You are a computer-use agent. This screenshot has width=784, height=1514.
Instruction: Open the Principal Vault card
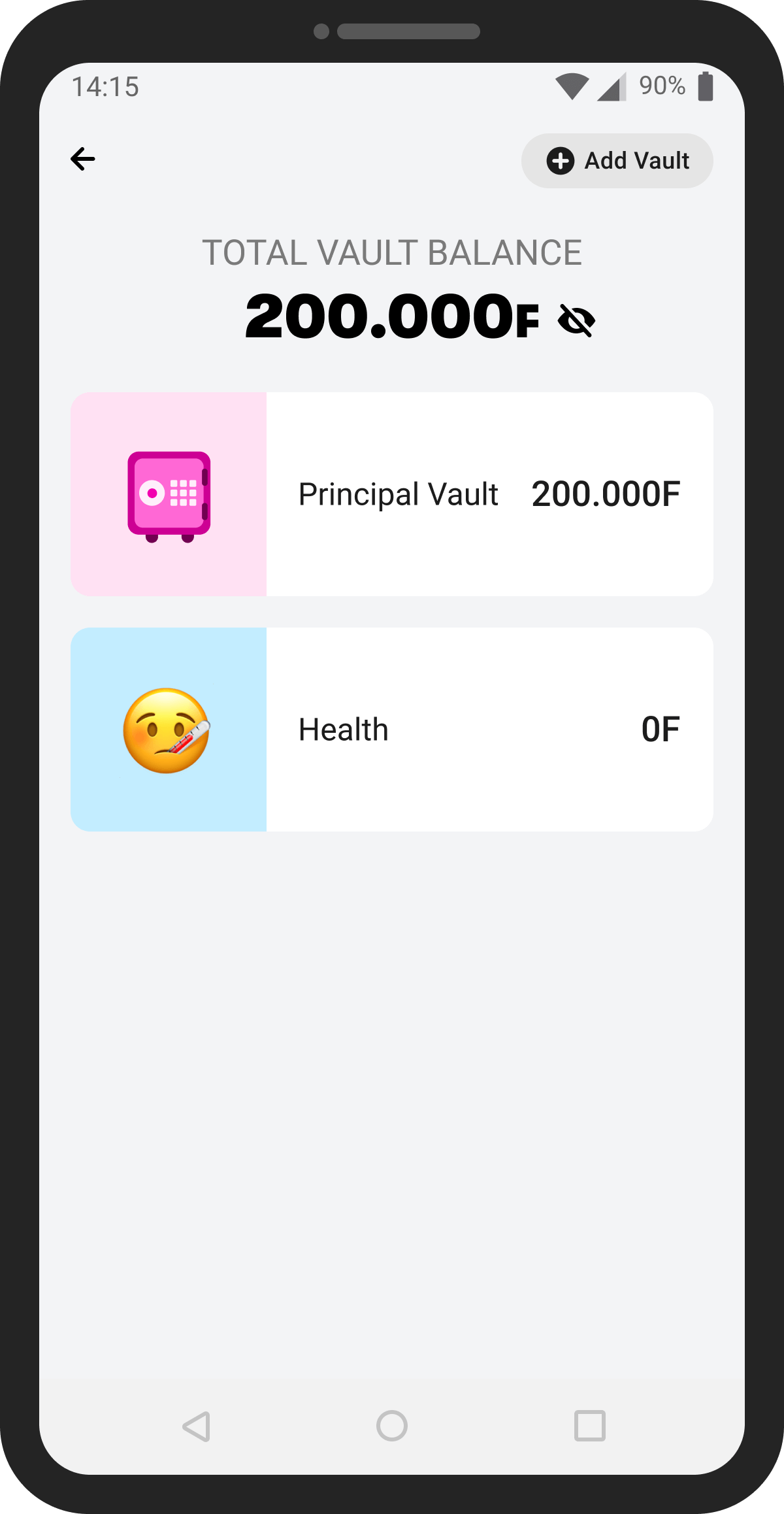coord(392,494)
